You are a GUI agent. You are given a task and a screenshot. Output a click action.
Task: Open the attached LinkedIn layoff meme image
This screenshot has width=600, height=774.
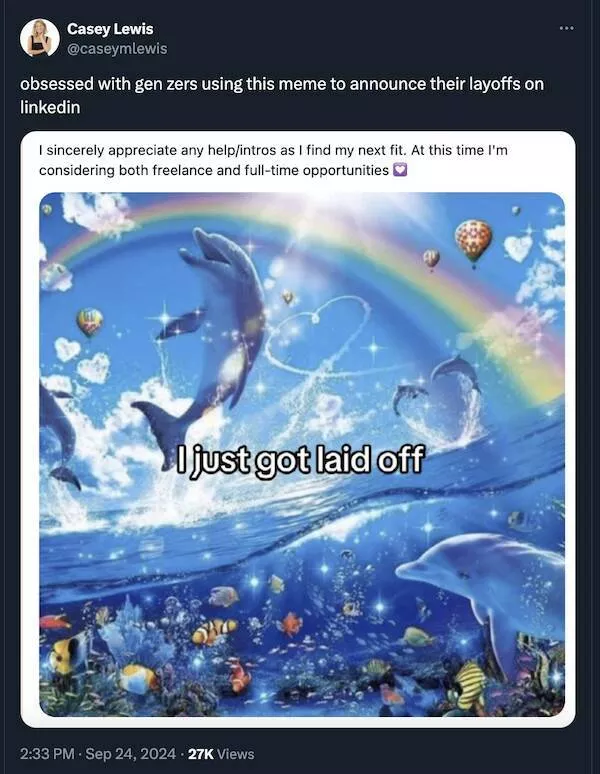coord(301,454)
